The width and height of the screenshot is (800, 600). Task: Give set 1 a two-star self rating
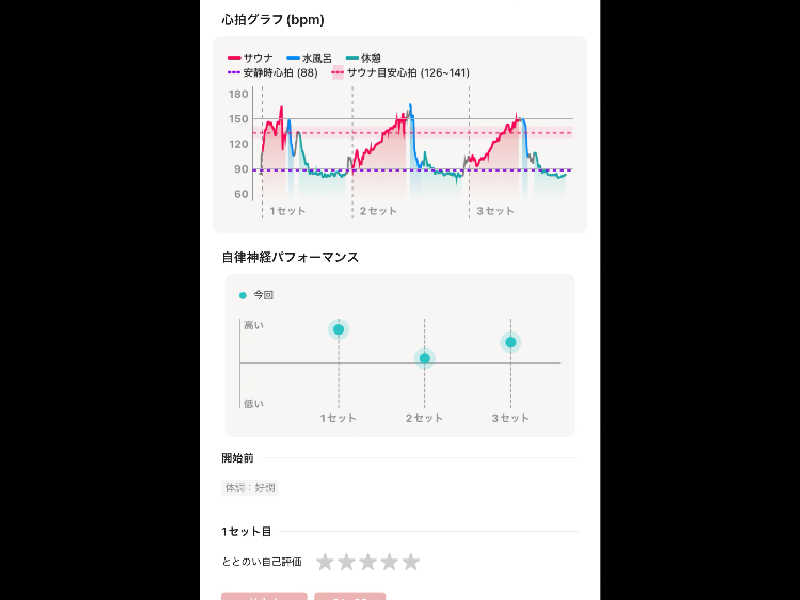[346, 562]
